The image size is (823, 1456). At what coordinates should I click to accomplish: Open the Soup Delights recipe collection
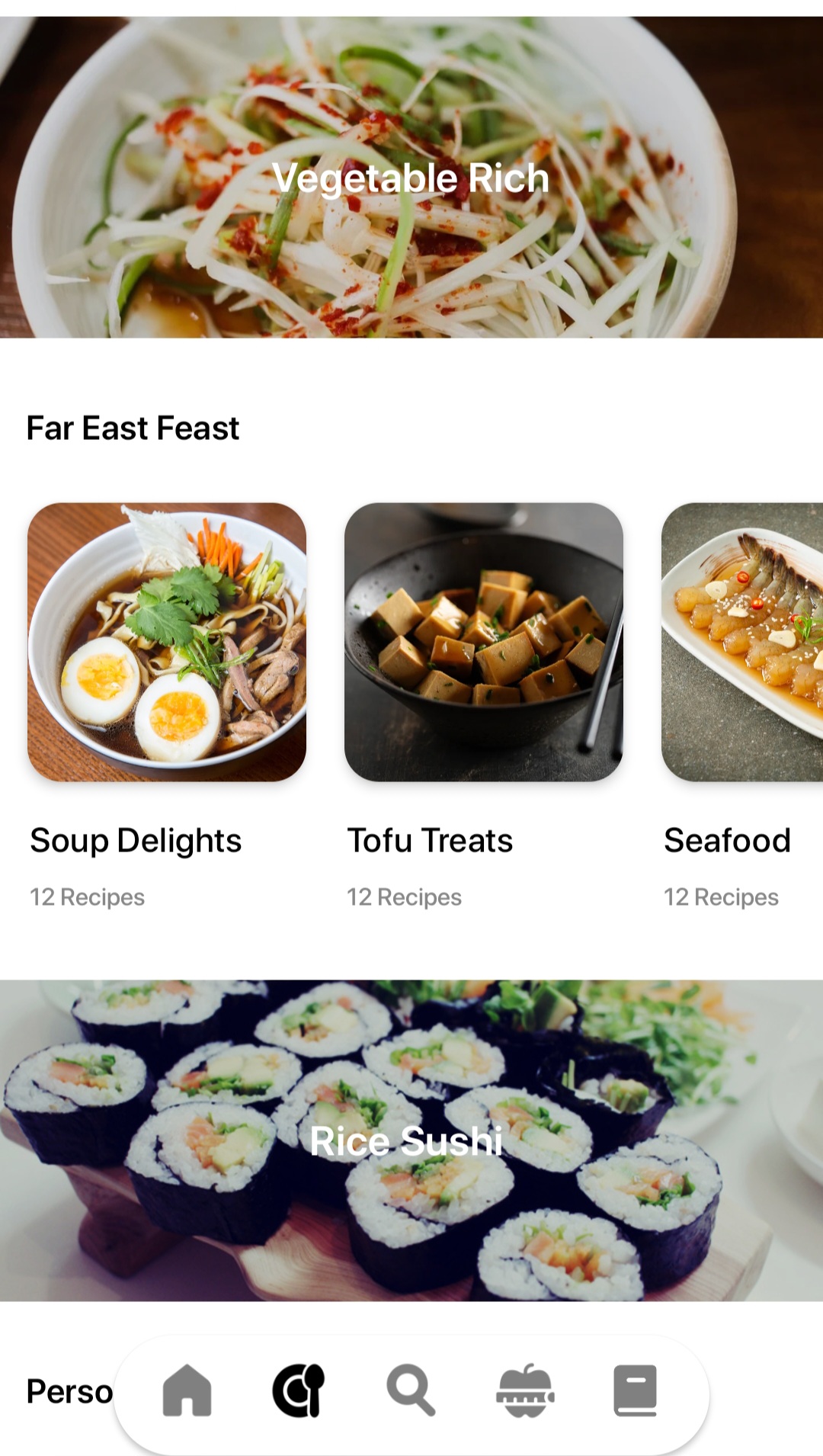pos(167,642)
